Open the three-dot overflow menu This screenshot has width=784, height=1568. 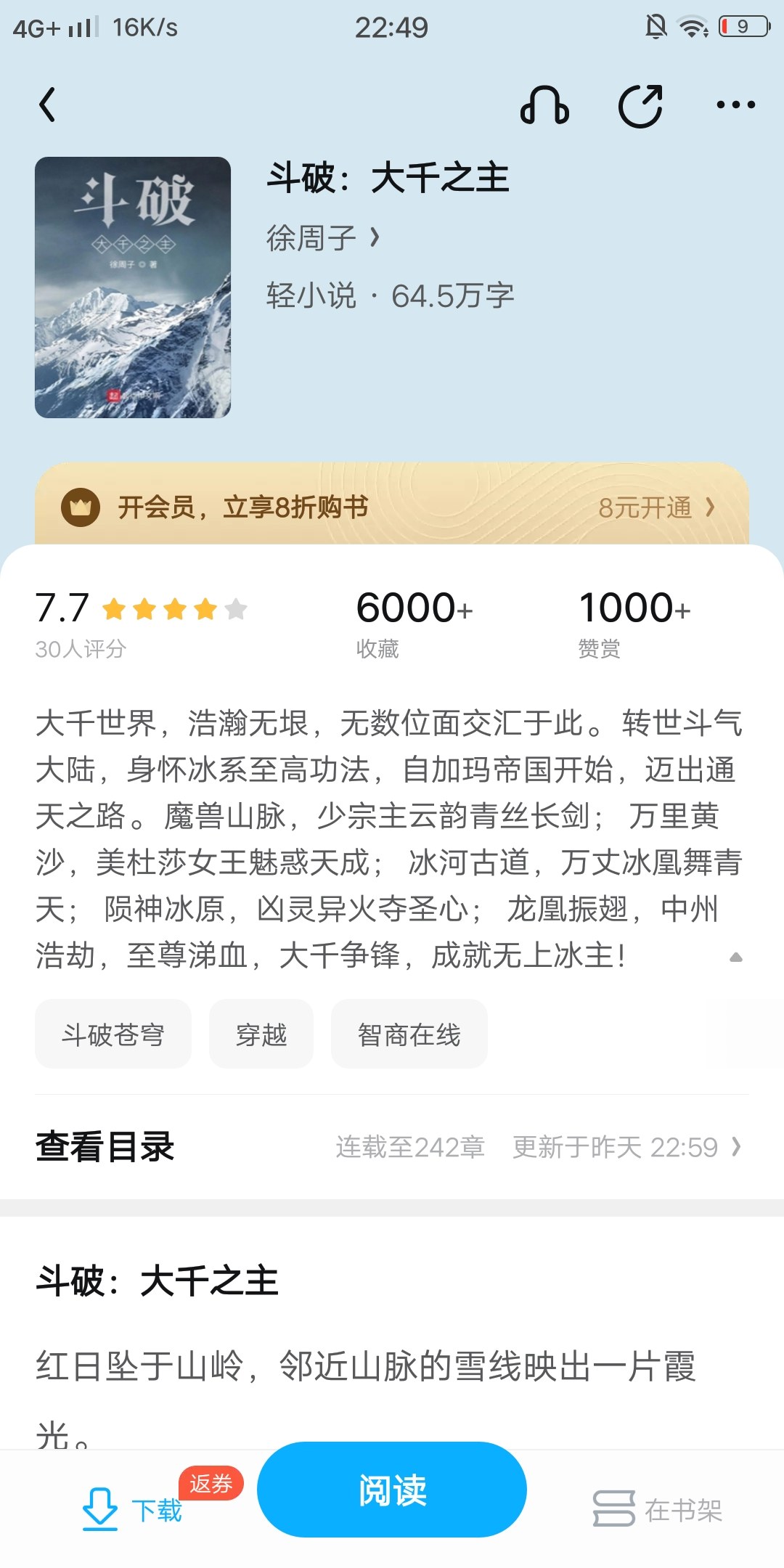tap(735, 106)
